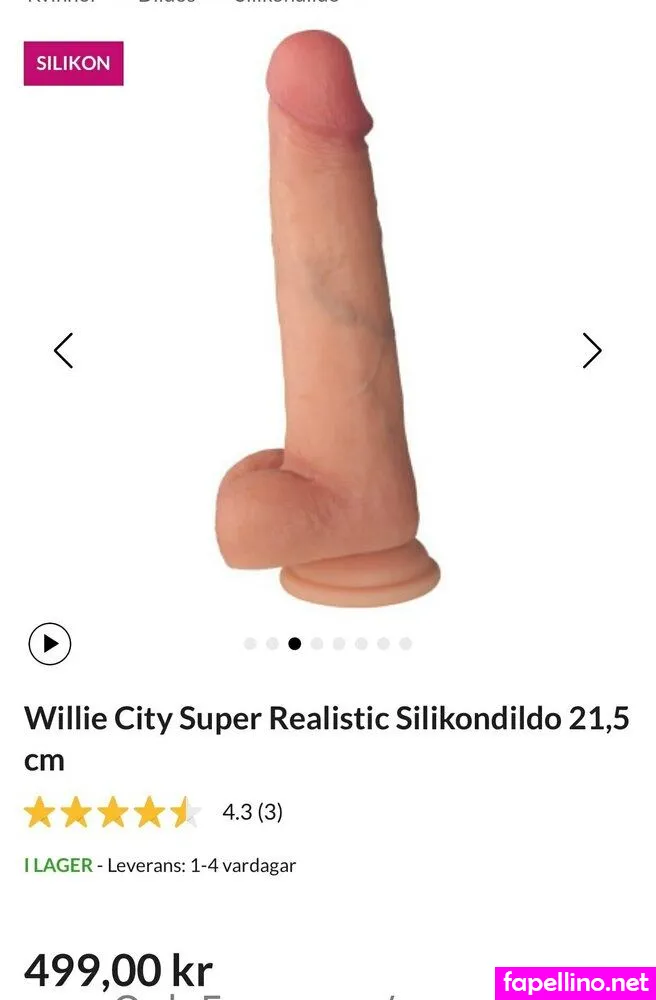This screenshot has height=1000, width=656.
Task: Show the next product image
Action: point(592,351)
